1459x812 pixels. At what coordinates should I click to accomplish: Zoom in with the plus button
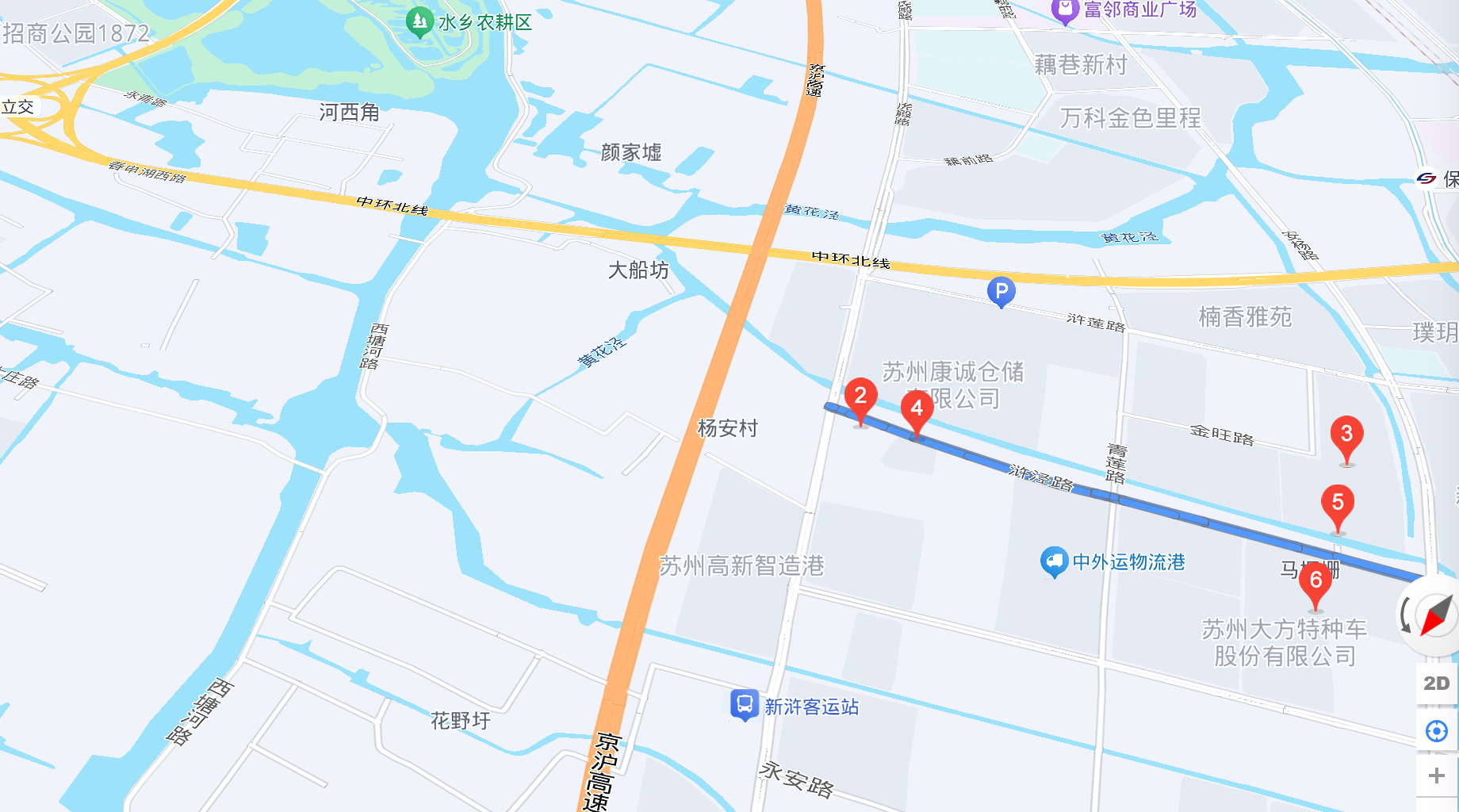pos(1436,776)
